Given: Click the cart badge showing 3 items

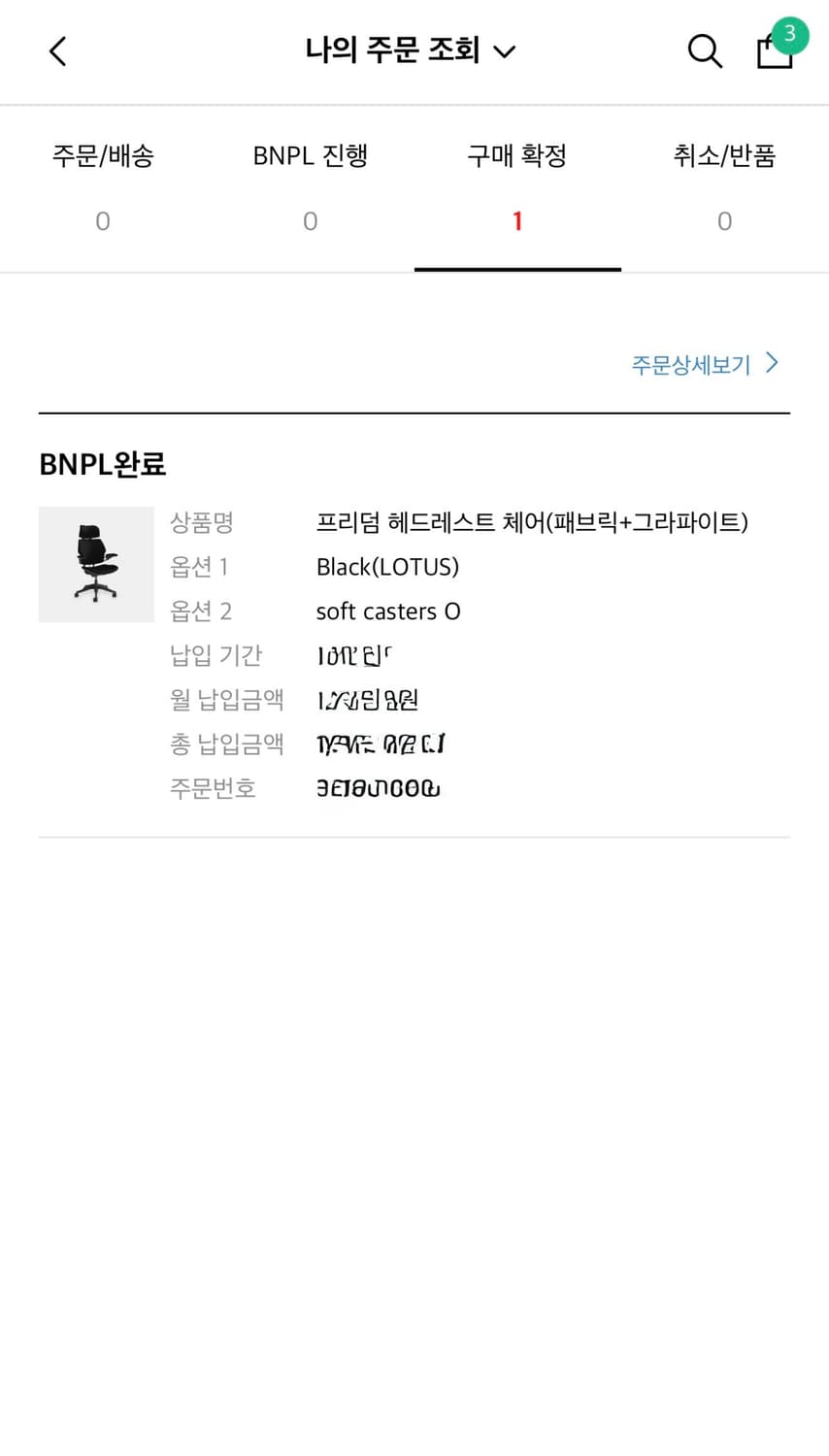Looking at the screenshot, I should [x=789, y=35].
